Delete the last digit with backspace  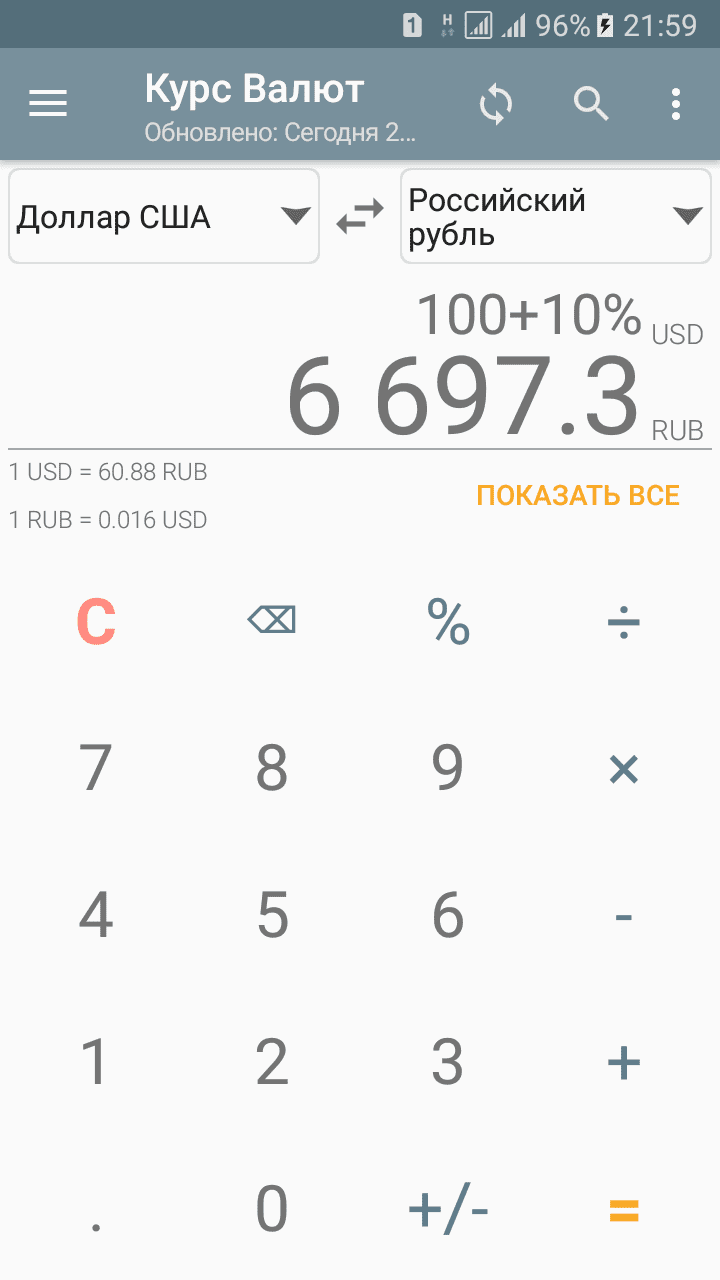click(272, 623)
